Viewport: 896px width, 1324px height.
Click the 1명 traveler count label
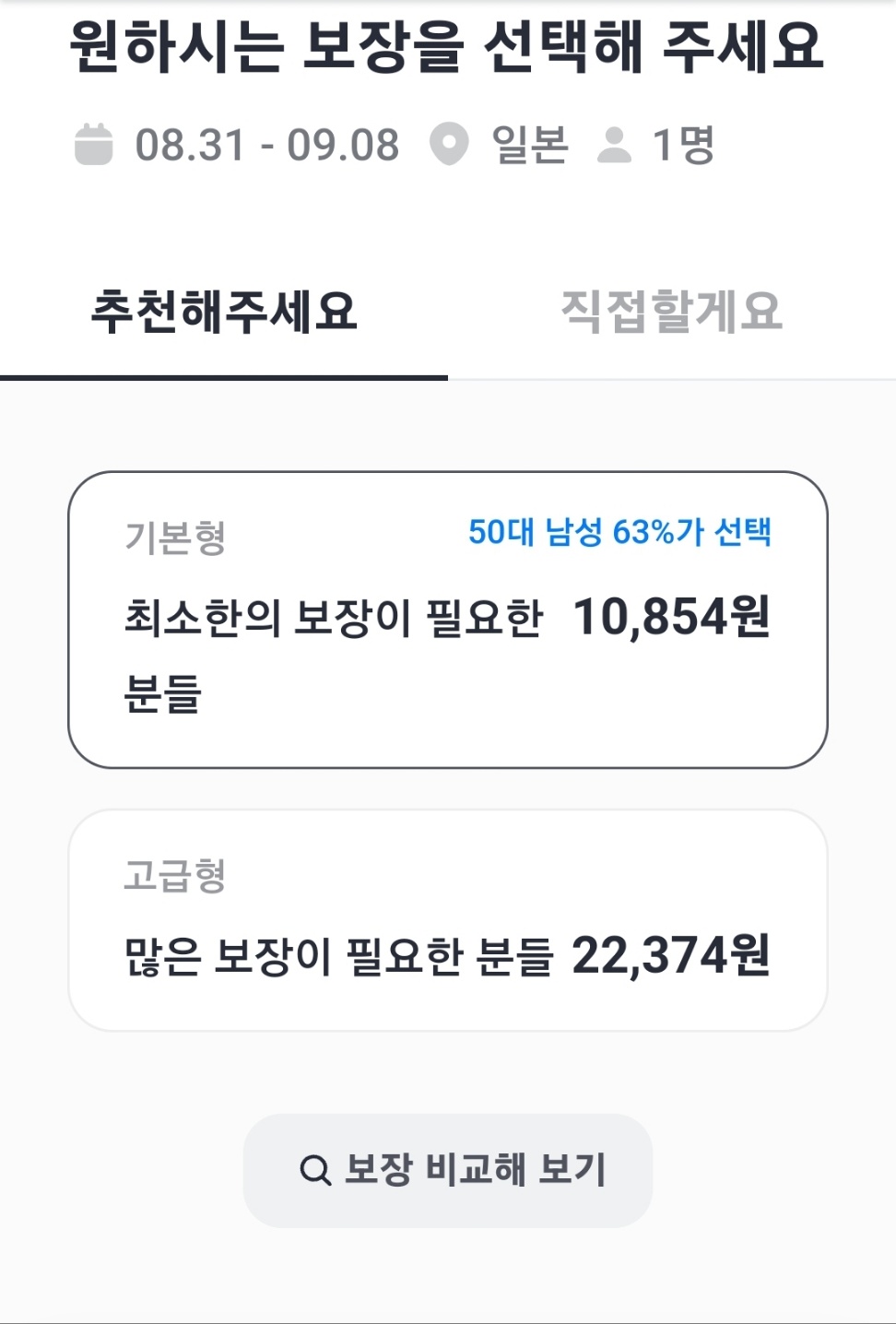(684, 143)
